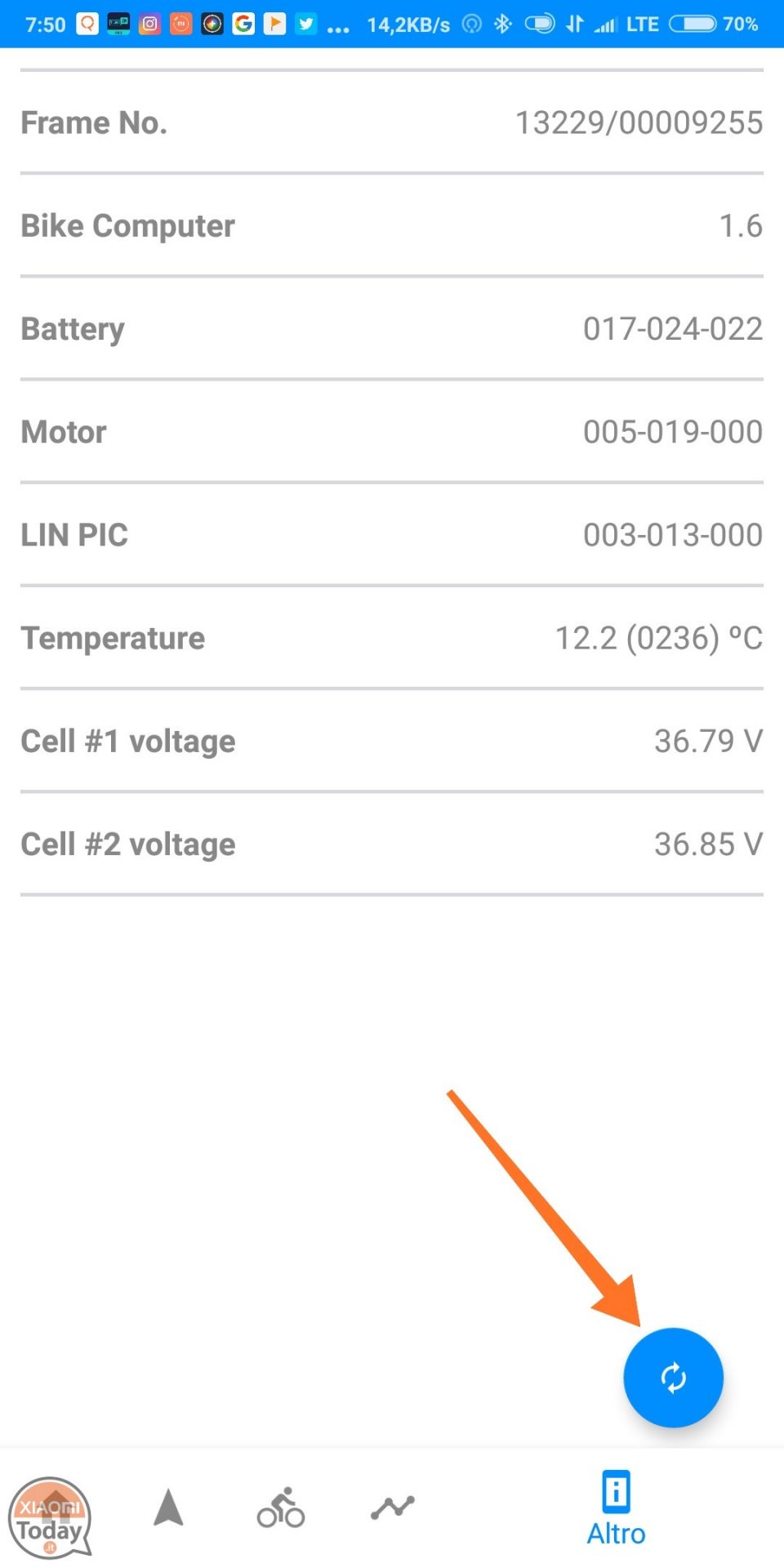Switch to the graph chart tab
The height and width of the screenshot is (1568, 784).
click(393, 1508)
